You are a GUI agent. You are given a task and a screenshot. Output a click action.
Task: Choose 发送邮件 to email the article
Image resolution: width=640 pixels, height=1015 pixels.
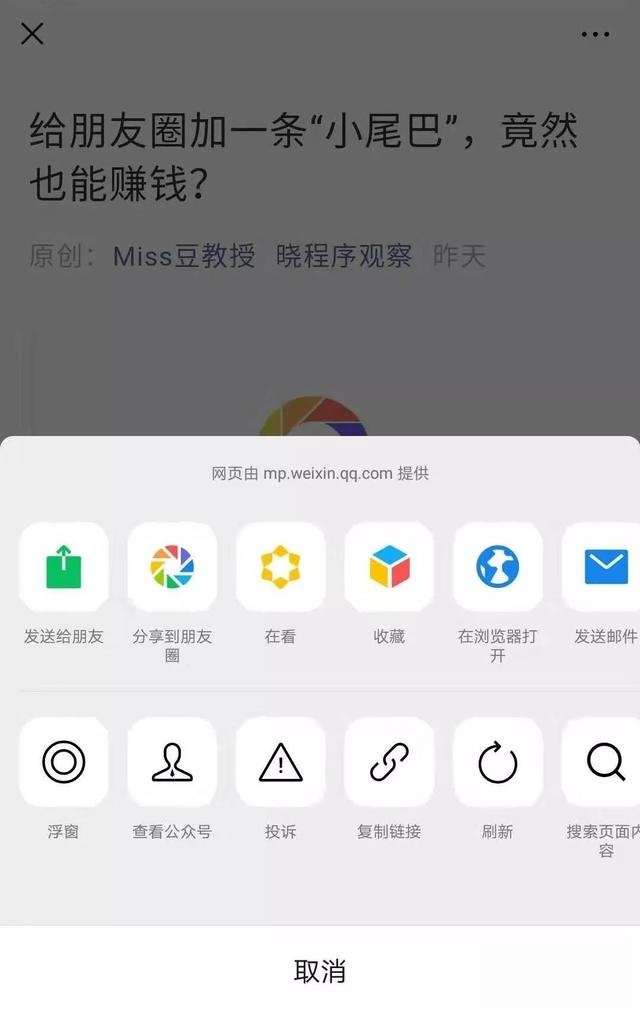(604, 568)
